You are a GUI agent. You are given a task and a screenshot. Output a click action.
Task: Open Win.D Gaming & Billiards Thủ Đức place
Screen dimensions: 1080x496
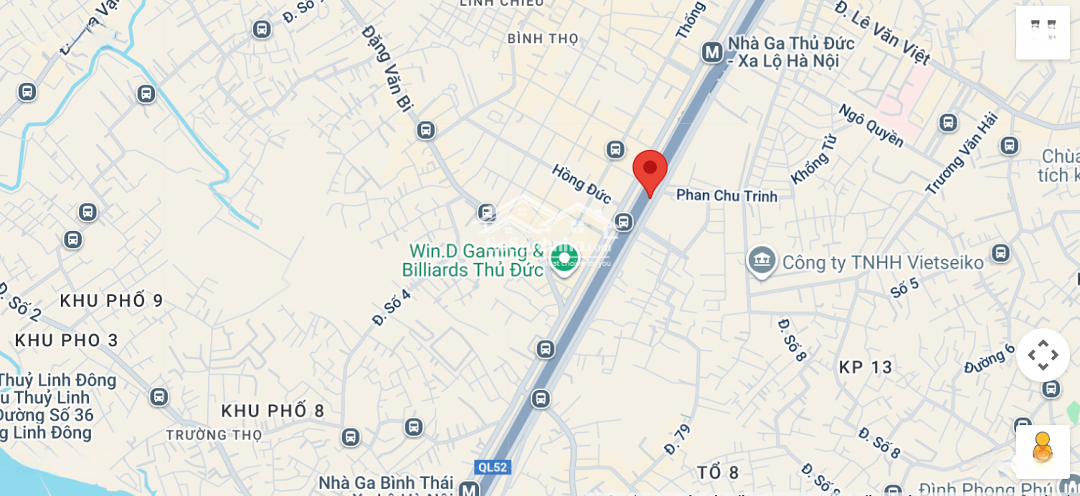point(565,259)
